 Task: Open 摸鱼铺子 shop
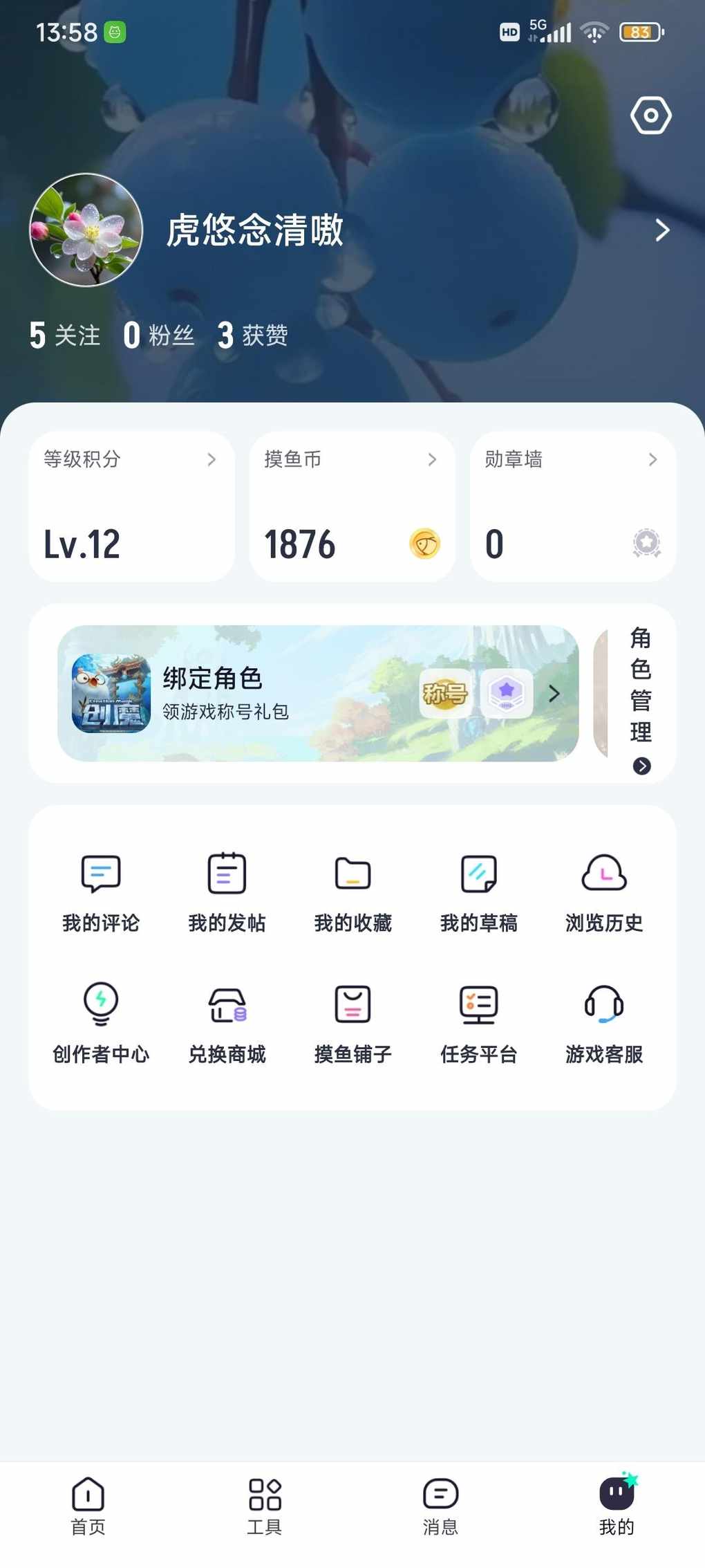352,1022
